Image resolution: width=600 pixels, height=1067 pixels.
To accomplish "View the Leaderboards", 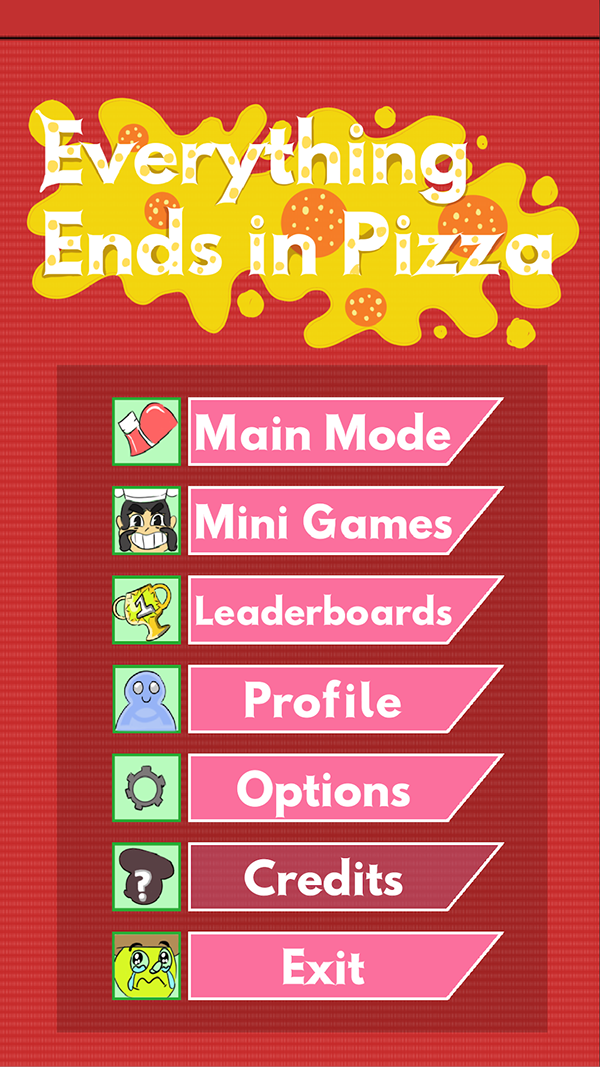I will click(x=325, y=610).
